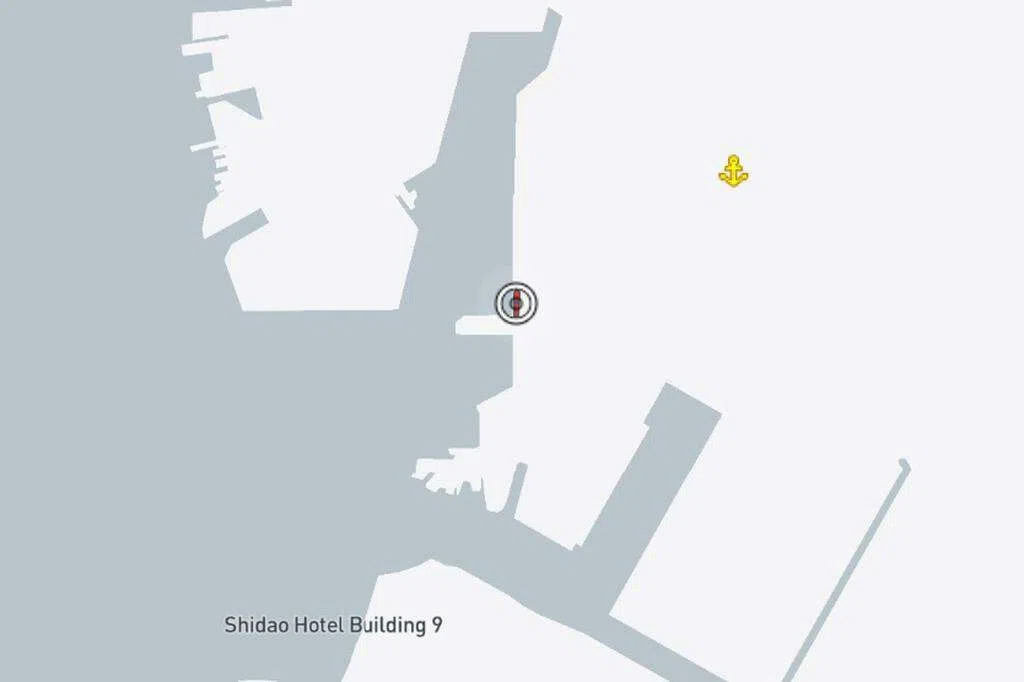Select the circled vessel marker at the pier

516,302
